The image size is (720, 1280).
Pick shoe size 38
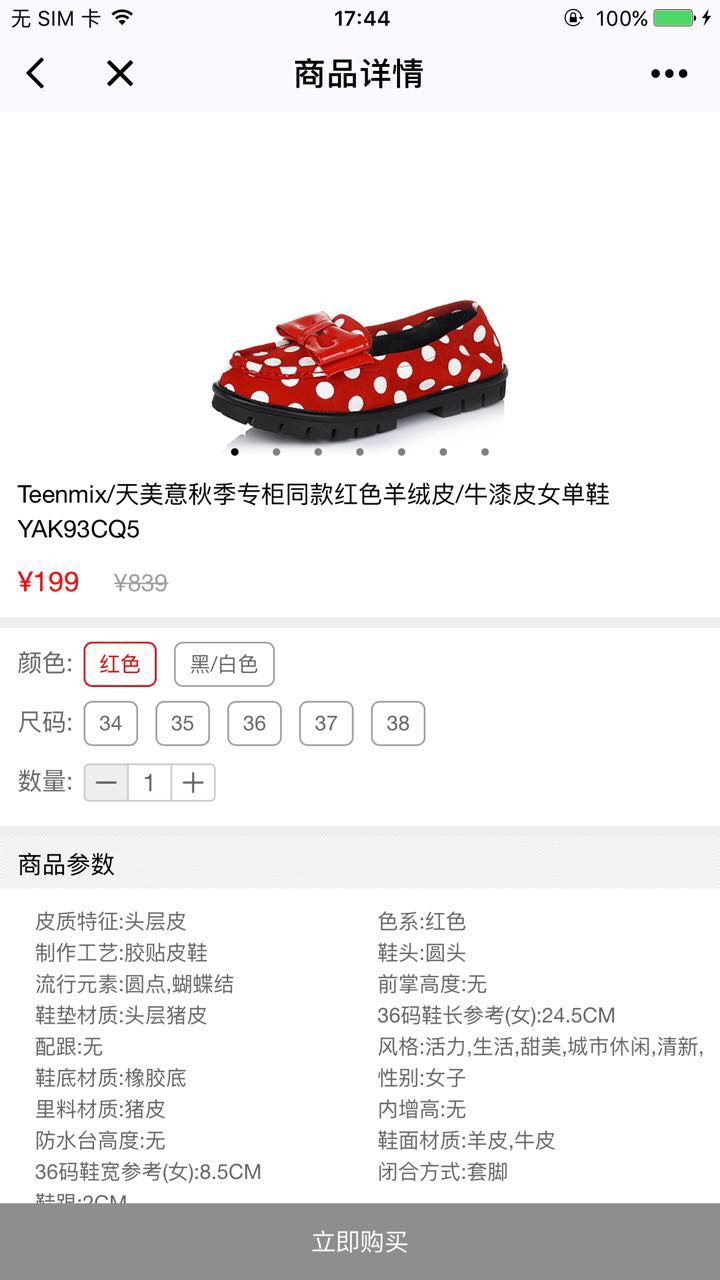(x=398, y=723)
